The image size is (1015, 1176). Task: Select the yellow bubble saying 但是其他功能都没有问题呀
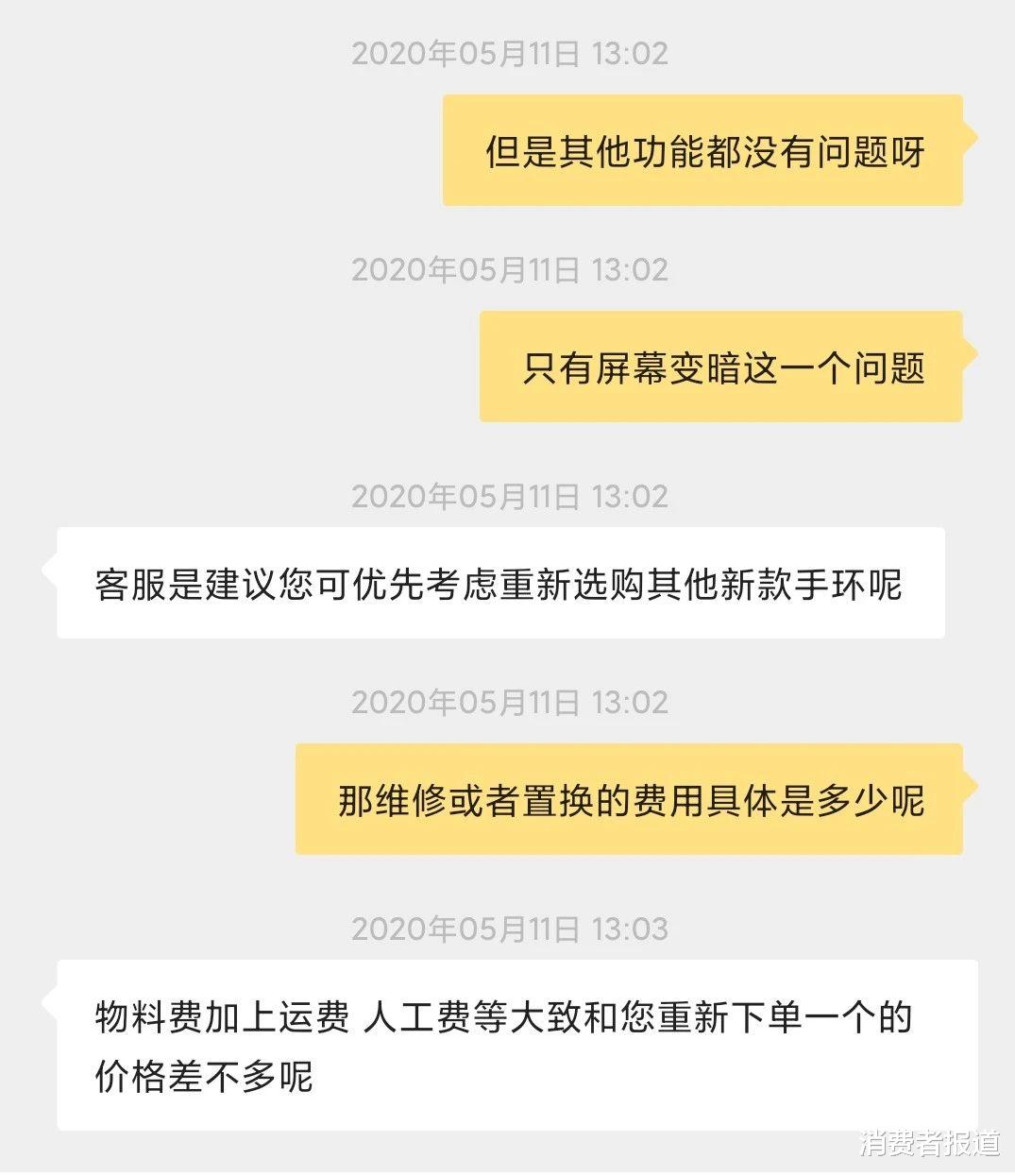[703, 149]
